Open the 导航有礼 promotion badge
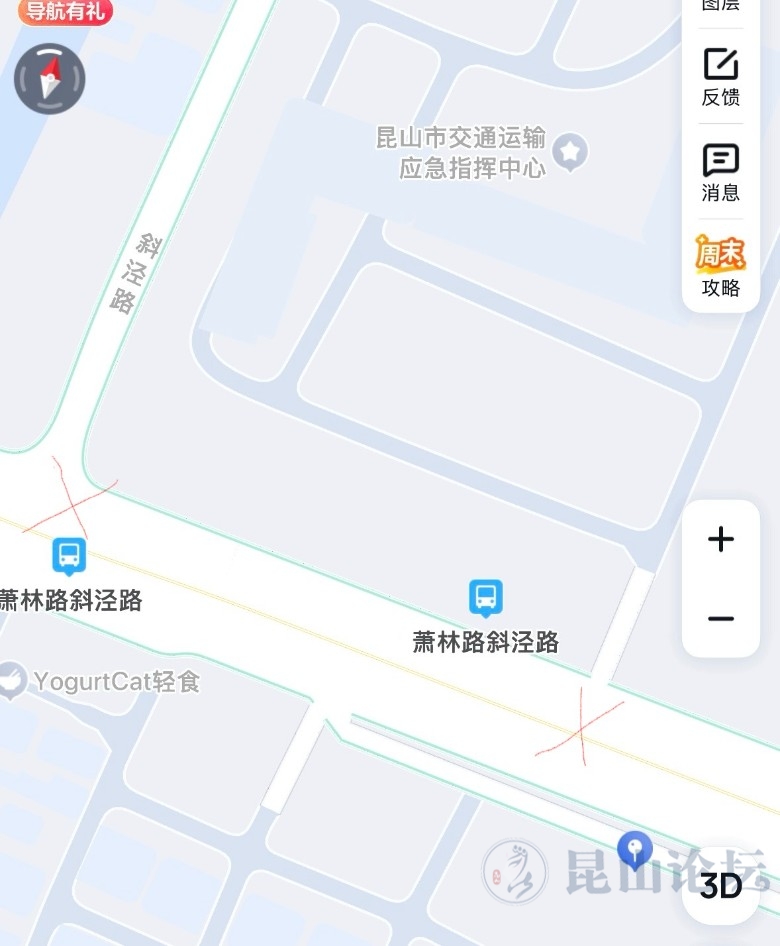 [x=63, y=11]
